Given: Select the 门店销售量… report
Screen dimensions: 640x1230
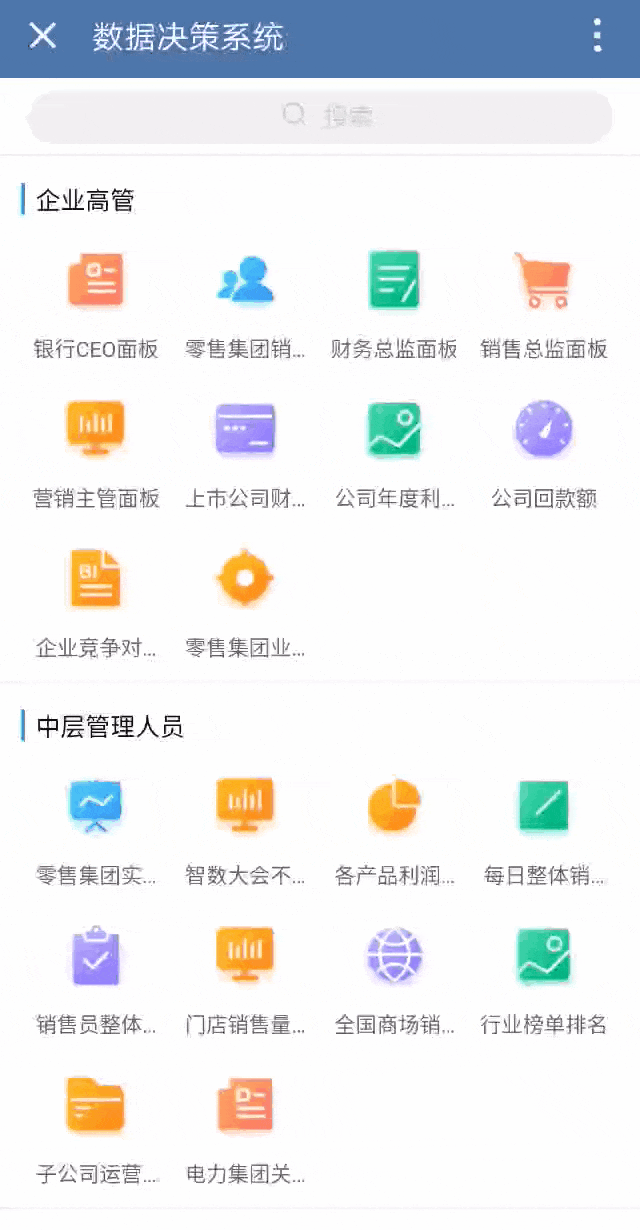Looking at the screenshot, I should point(245,957).
